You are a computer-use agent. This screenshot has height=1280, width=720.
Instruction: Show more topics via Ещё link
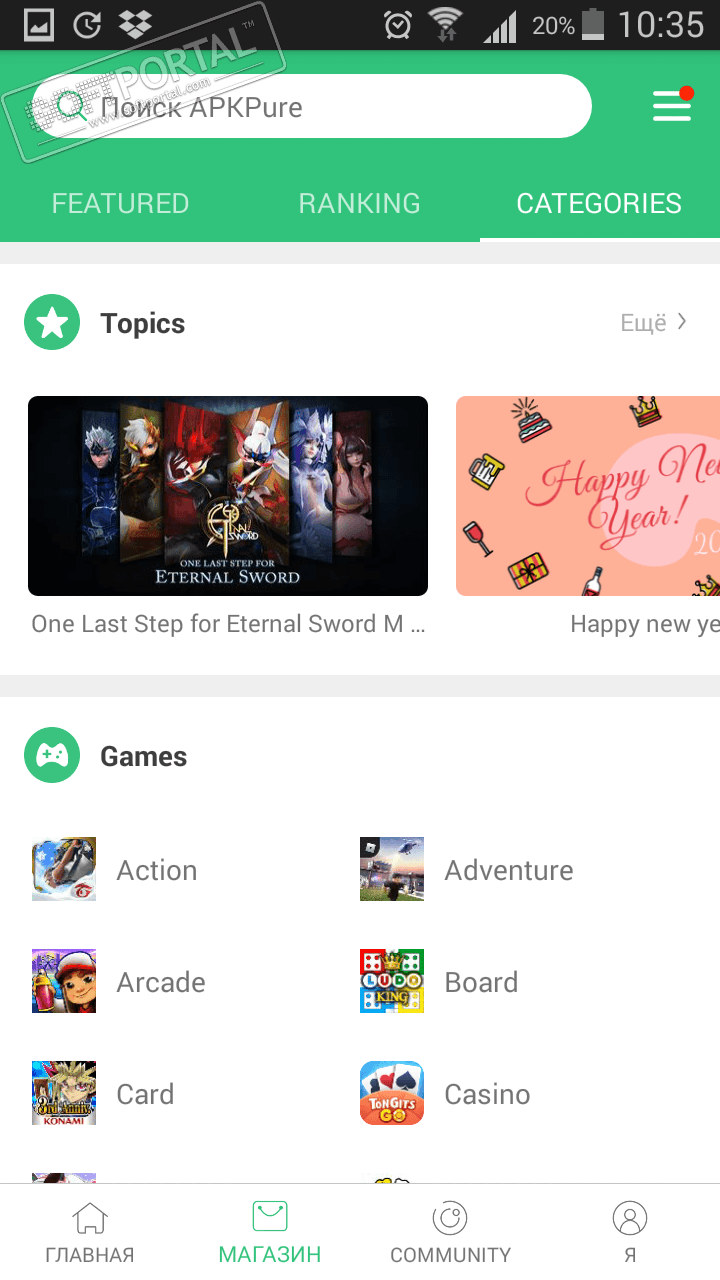pyautogui.click(x=654, y=323)
